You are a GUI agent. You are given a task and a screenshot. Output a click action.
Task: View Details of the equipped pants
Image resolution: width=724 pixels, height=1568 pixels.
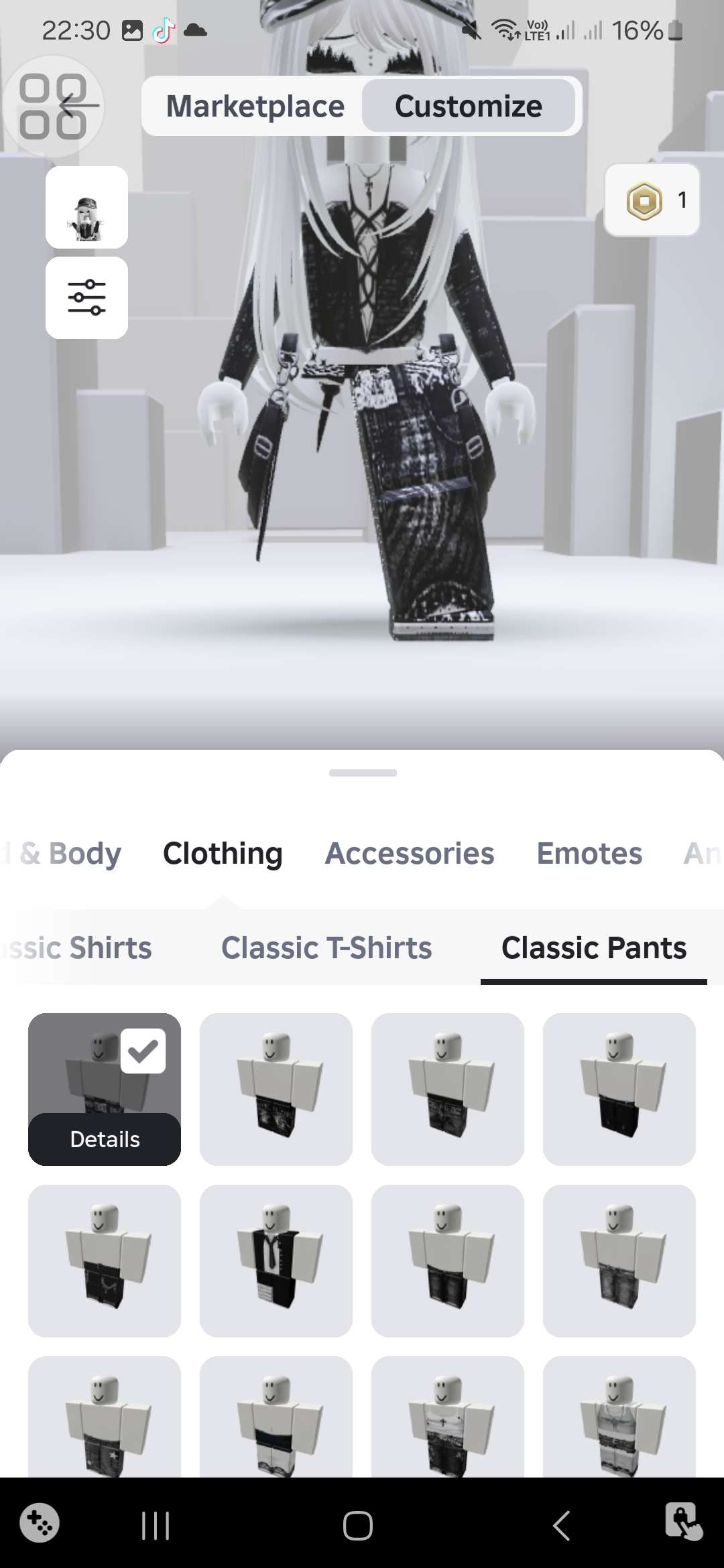(x=105, y=1139)
